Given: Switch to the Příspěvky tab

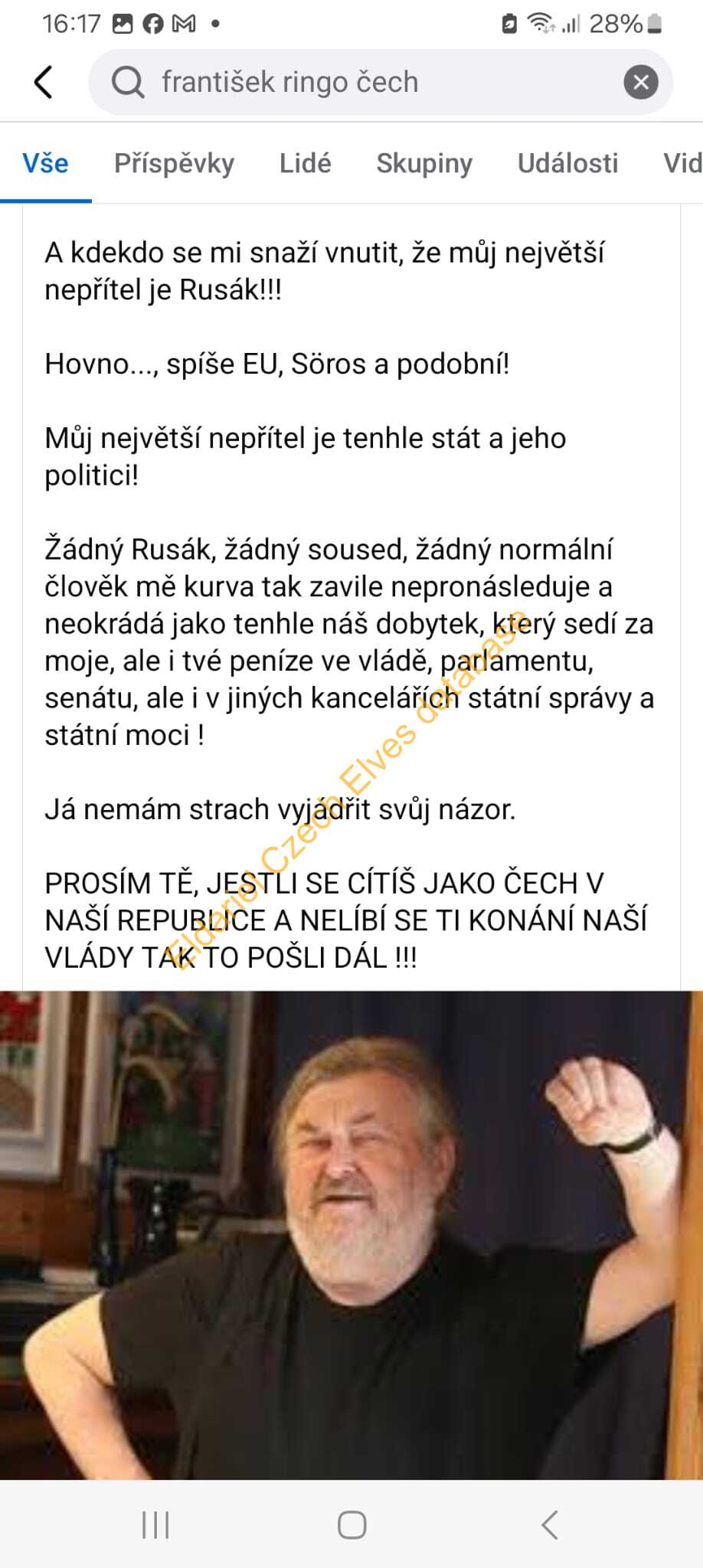Looking at the screenshot, I should [174, 163].
